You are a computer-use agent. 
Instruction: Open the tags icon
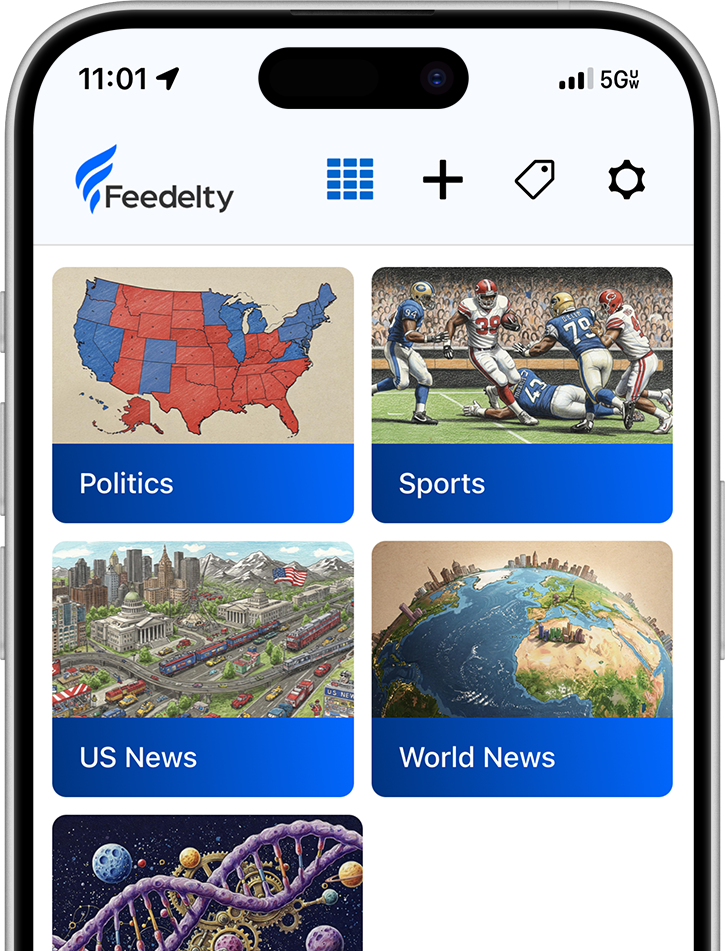(535, 180)
